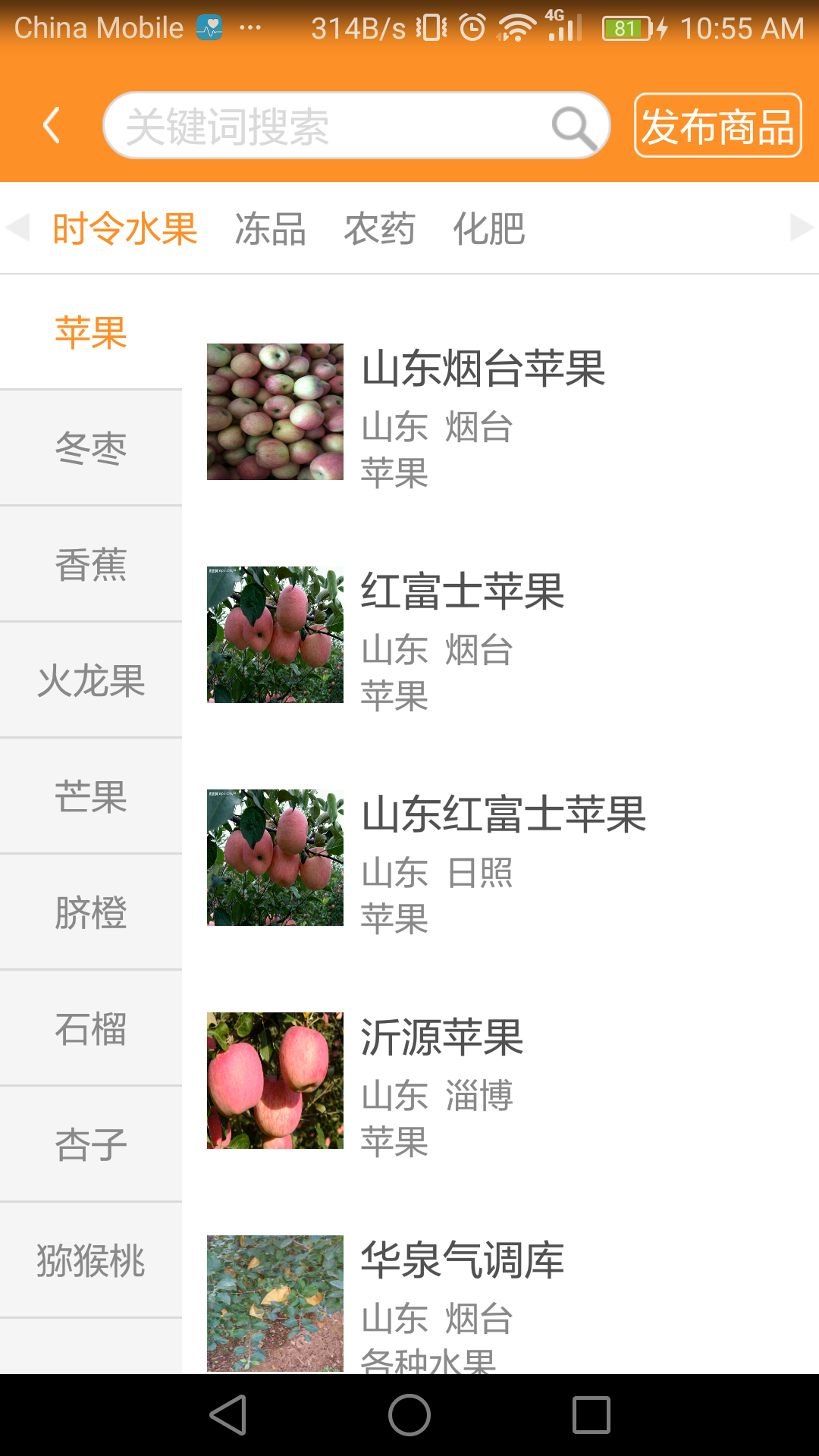This screenshot has height=1456, width=819.
Task: Switch to the 化肥 tab
Action: (x=488, y=228)
